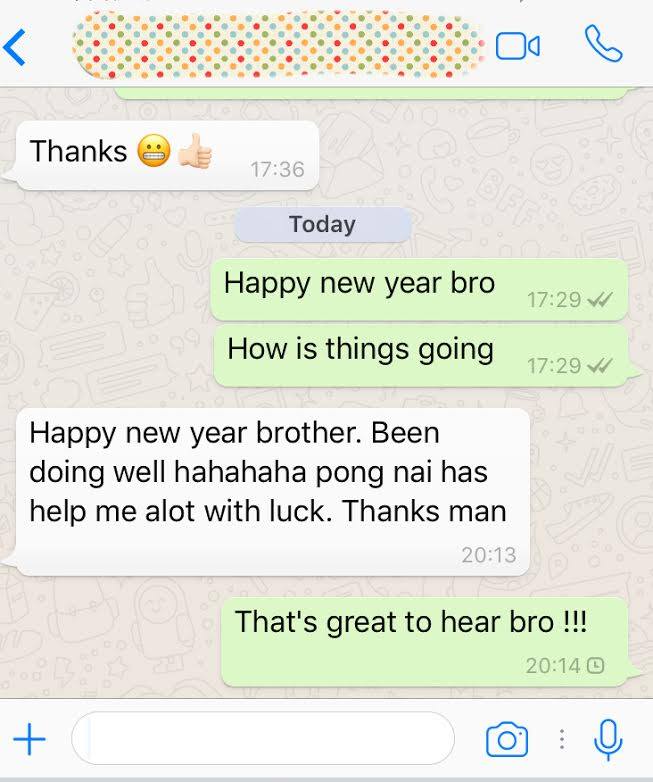
Task: Start a voice call with this contact
Action: (x=603, y=45)
